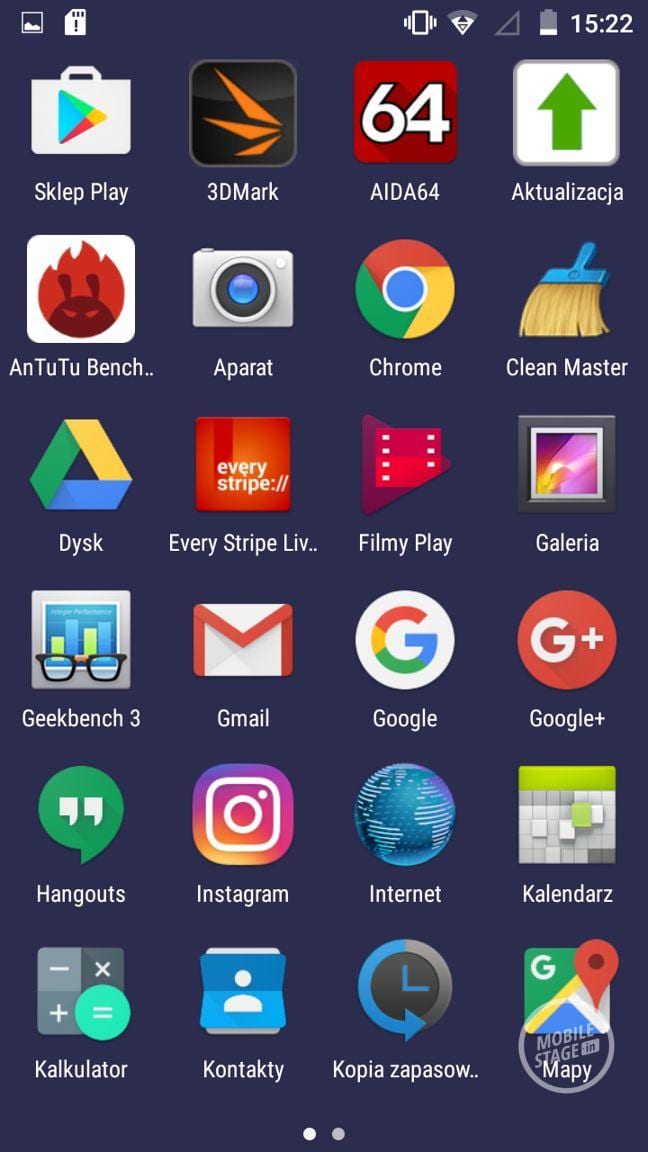Launch Kalkulator
This screenshot has width=648, height=1152.
point(81,991)
